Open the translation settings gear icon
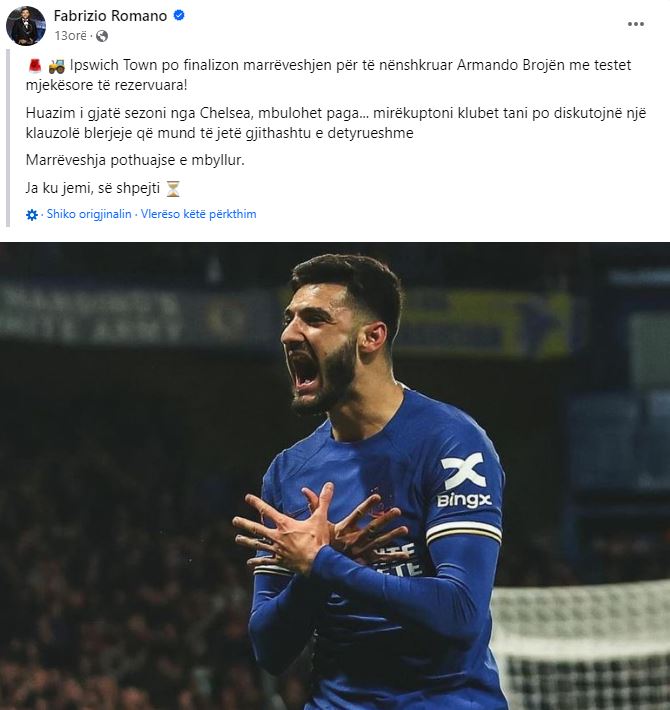The height and width of the screenshot is (710, 670). [32, 215]
